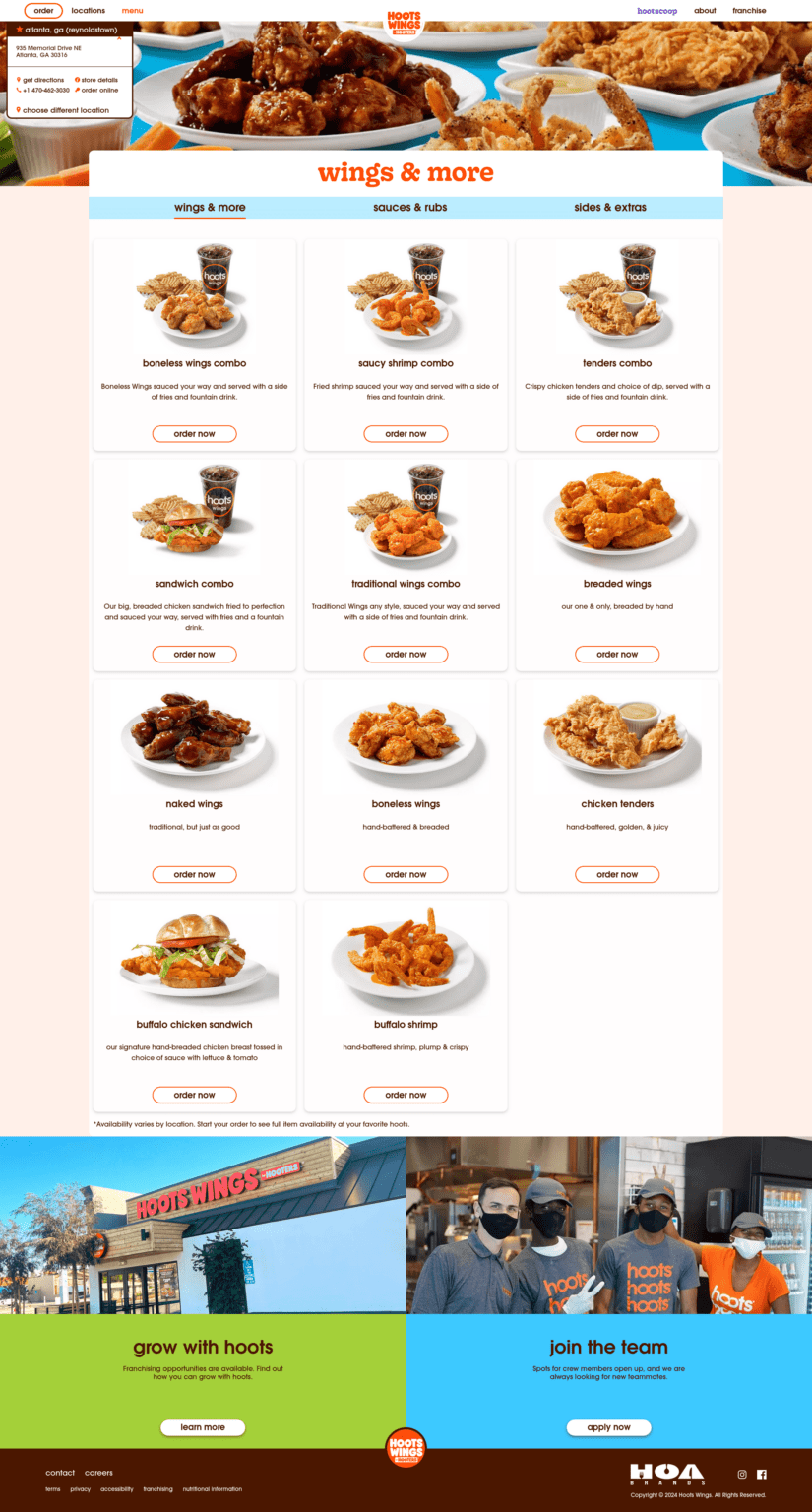
Task: Switch to the sides & extras tab
Action: point(610,208)
